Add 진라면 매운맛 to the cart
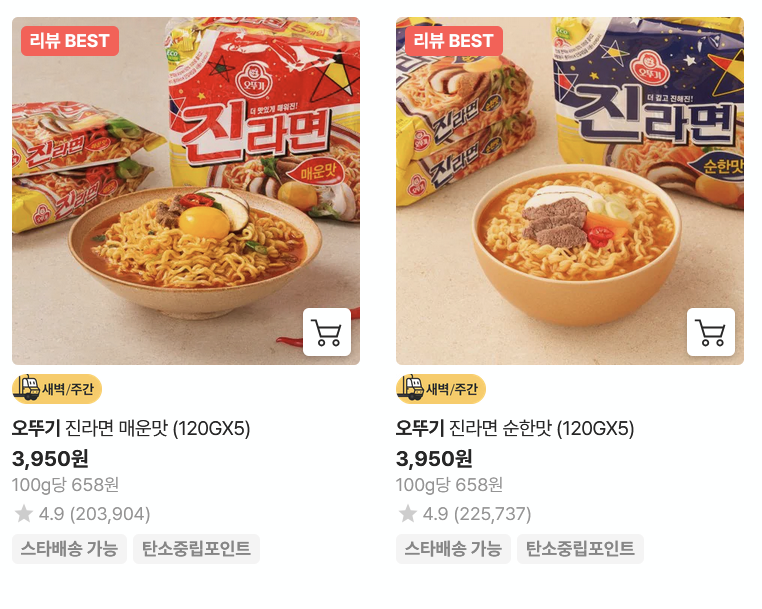 click(x=326, y=332)
